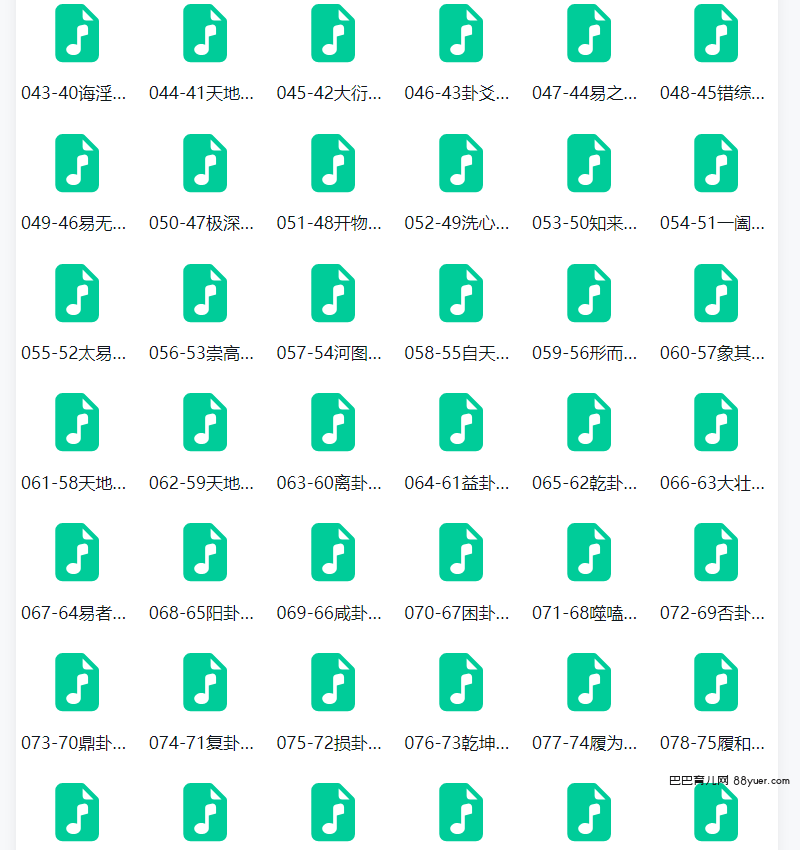Open audio file 043-40海淫

[77, 33]
